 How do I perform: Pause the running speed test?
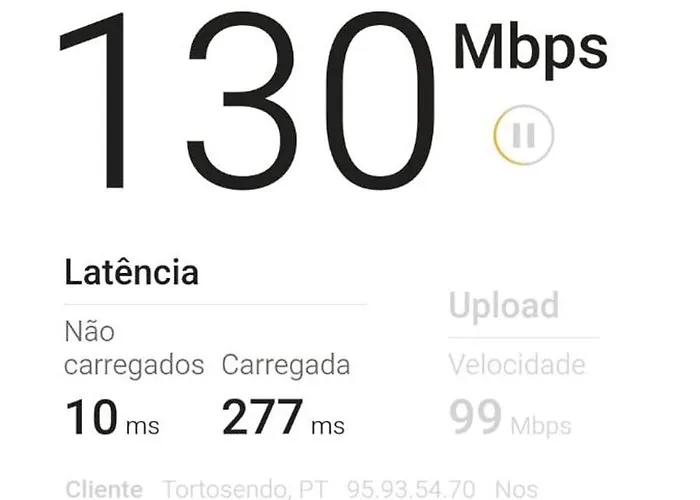[x=524, y=134]
